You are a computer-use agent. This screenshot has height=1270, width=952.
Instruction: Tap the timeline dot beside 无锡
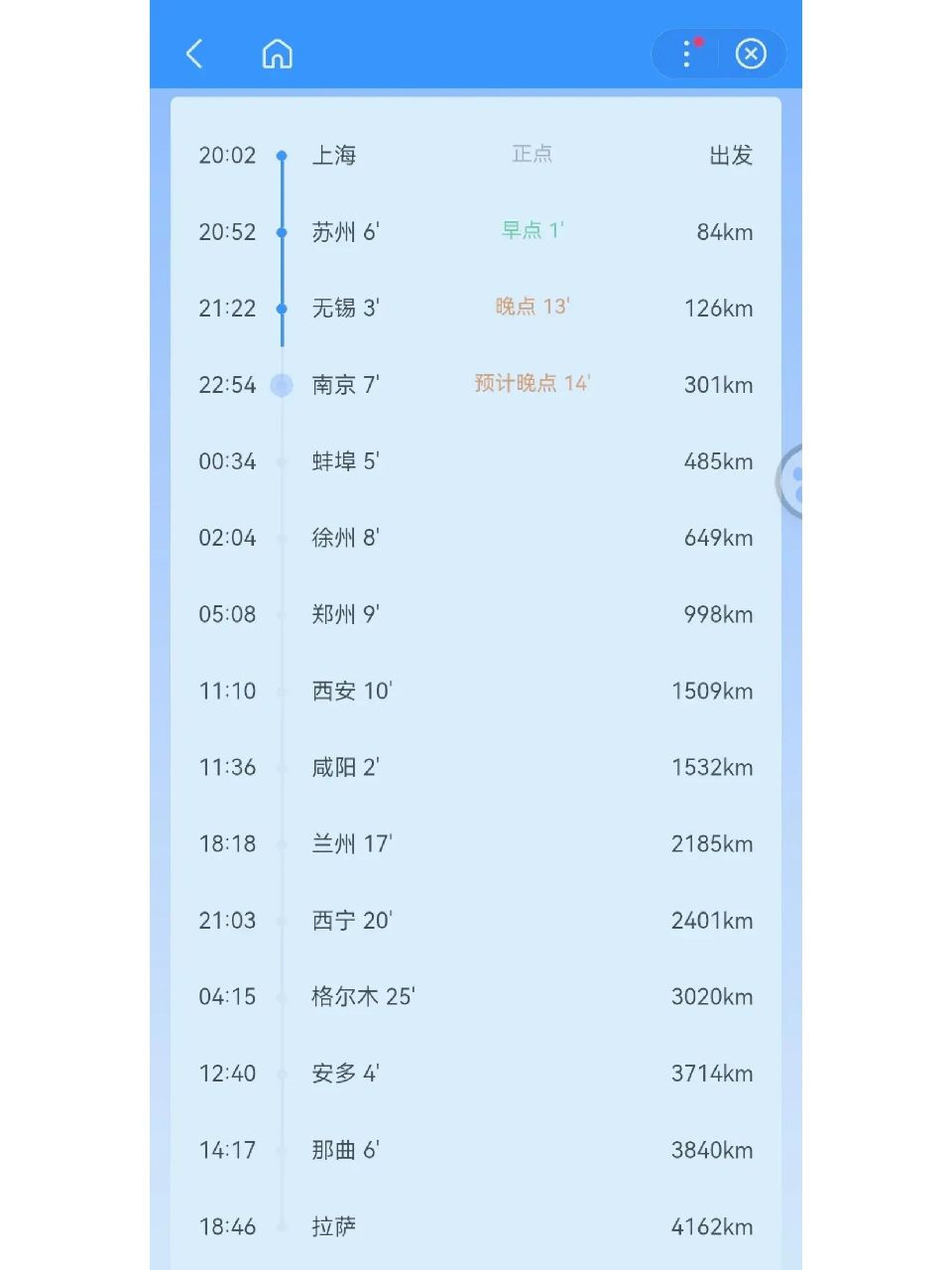(283, 309)
